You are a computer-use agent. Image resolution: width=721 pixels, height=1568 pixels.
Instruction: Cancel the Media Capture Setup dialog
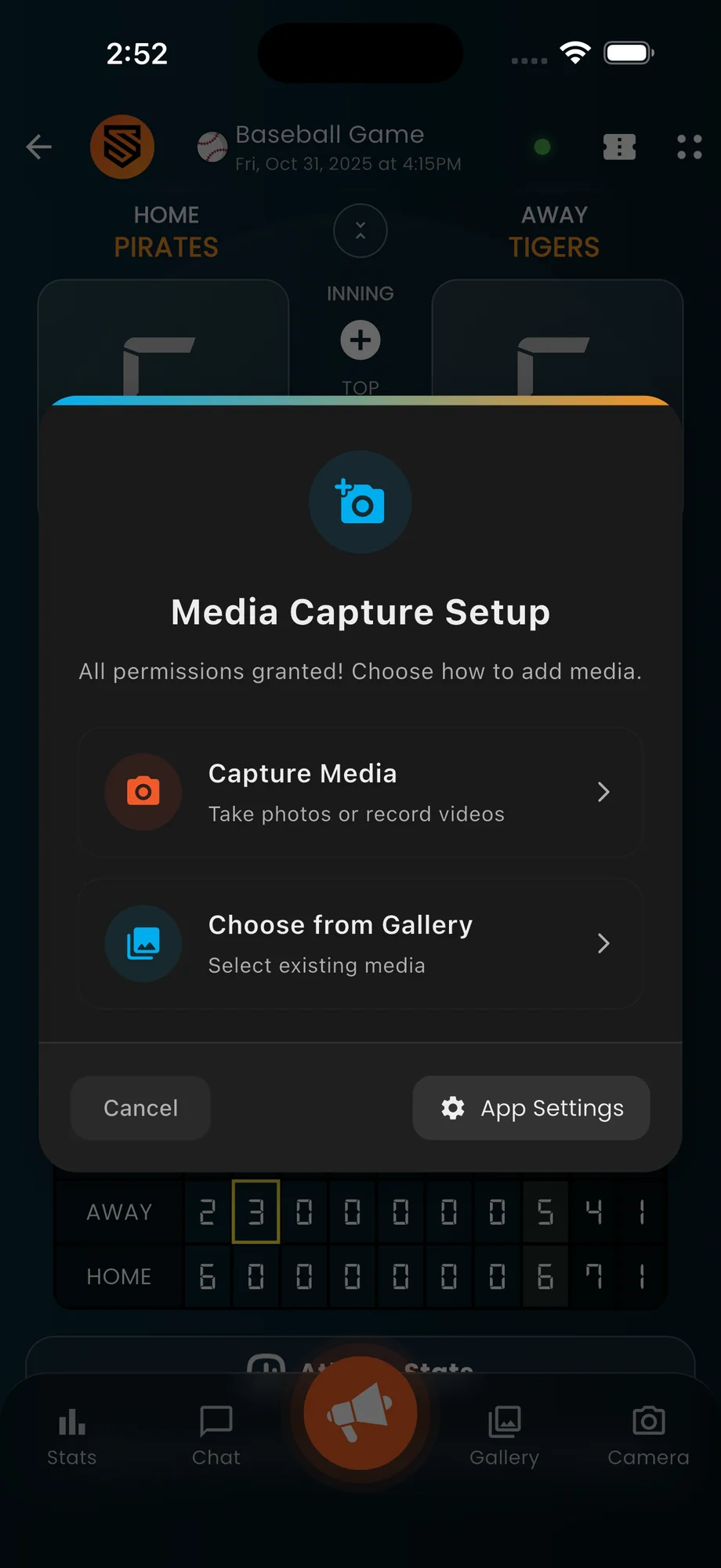pos(139,1108)
